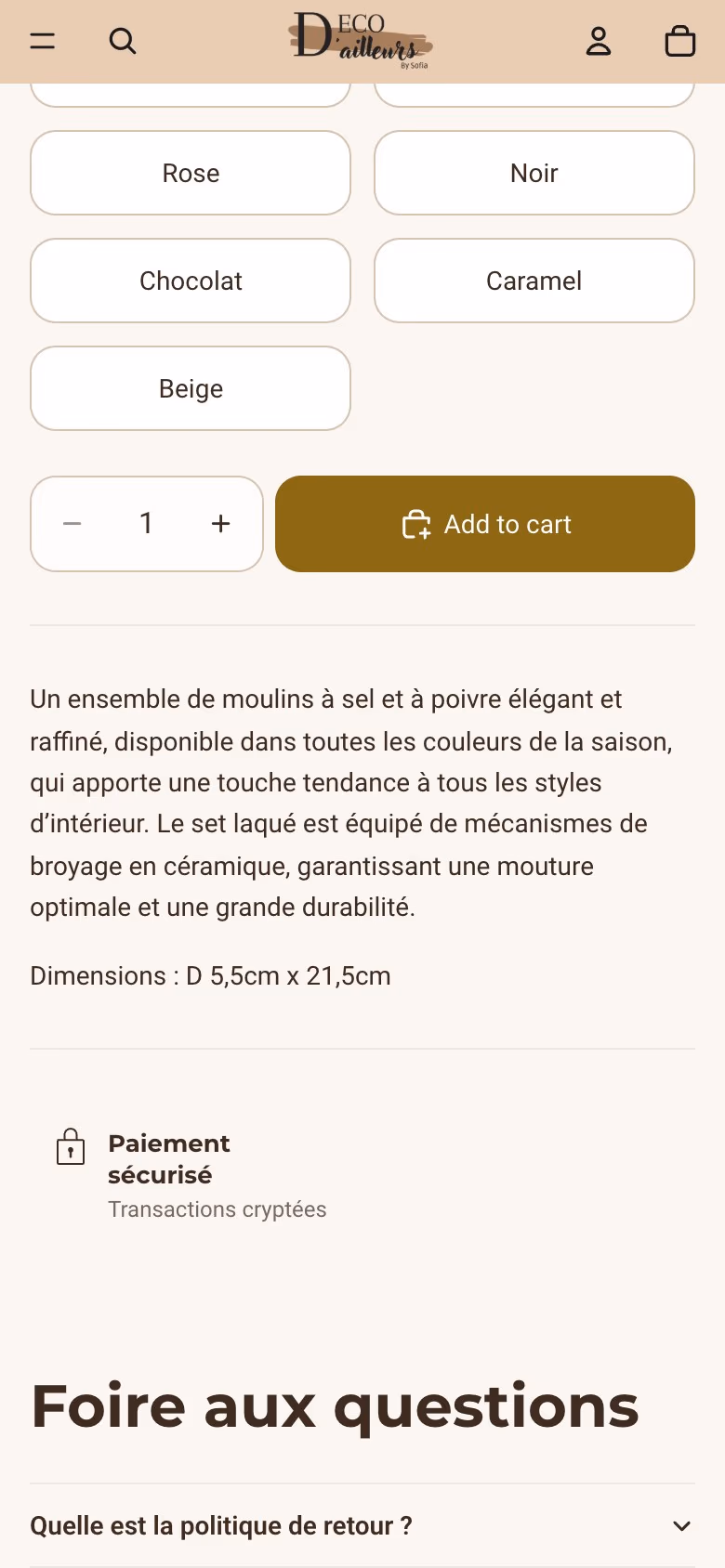
Task: Open the hamburger menu
Action: point(43,41)
